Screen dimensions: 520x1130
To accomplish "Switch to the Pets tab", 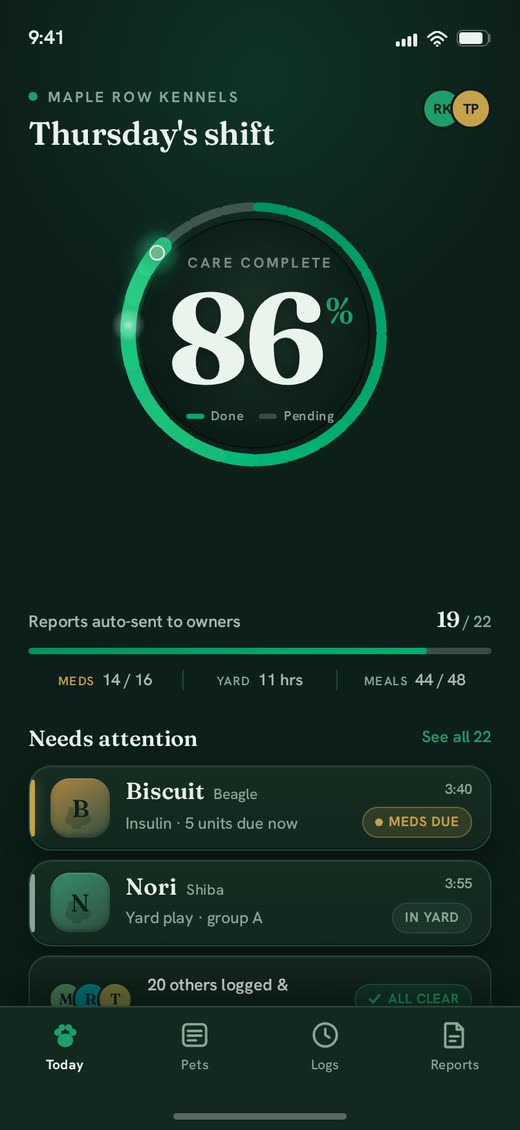I will pyautogui.click(x=194, y=1047).
